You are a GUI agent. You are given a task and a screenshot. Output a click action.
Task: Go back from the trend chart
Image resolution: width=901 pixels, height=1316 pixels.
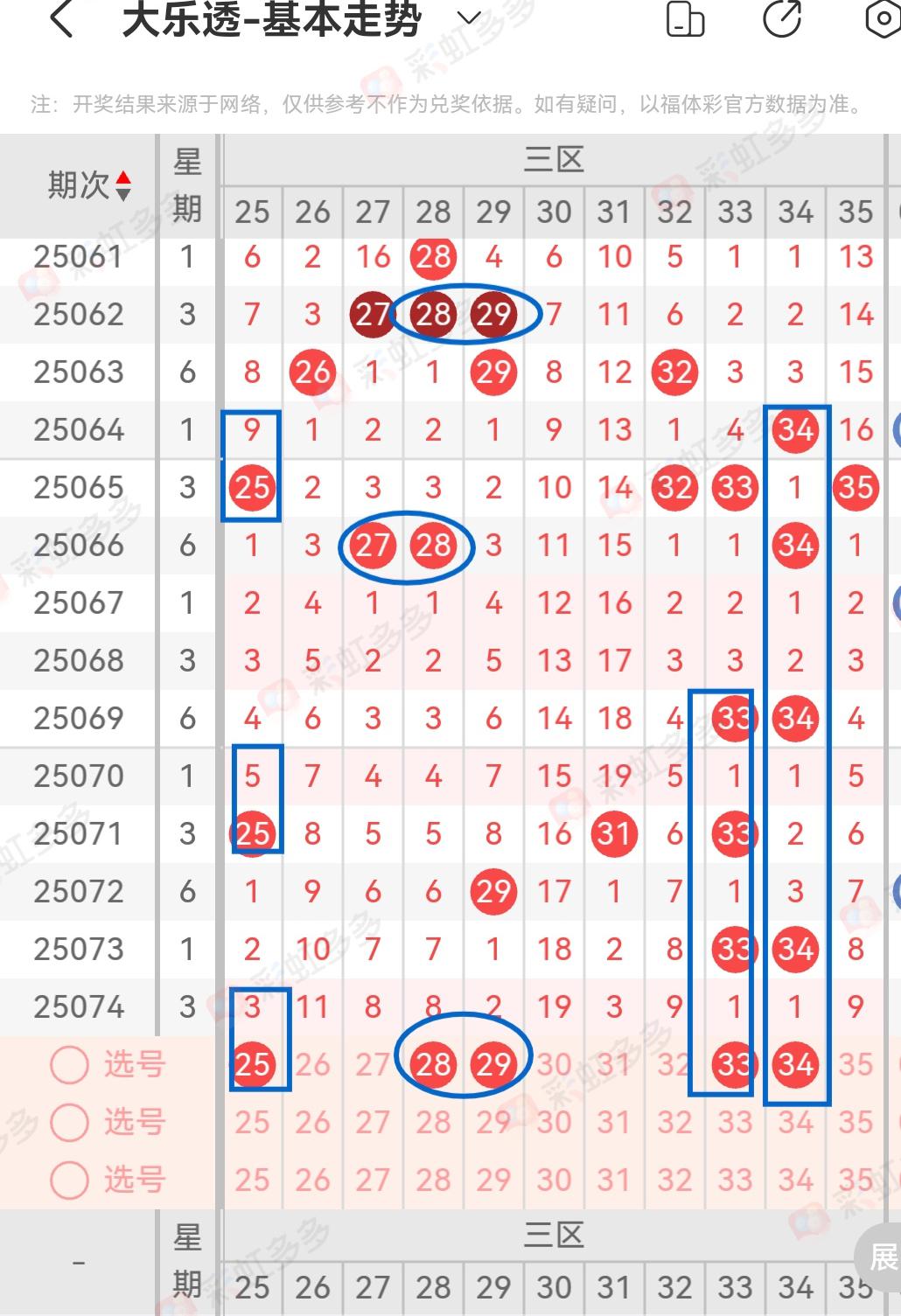pyautogui.click(x=61, y=19)
